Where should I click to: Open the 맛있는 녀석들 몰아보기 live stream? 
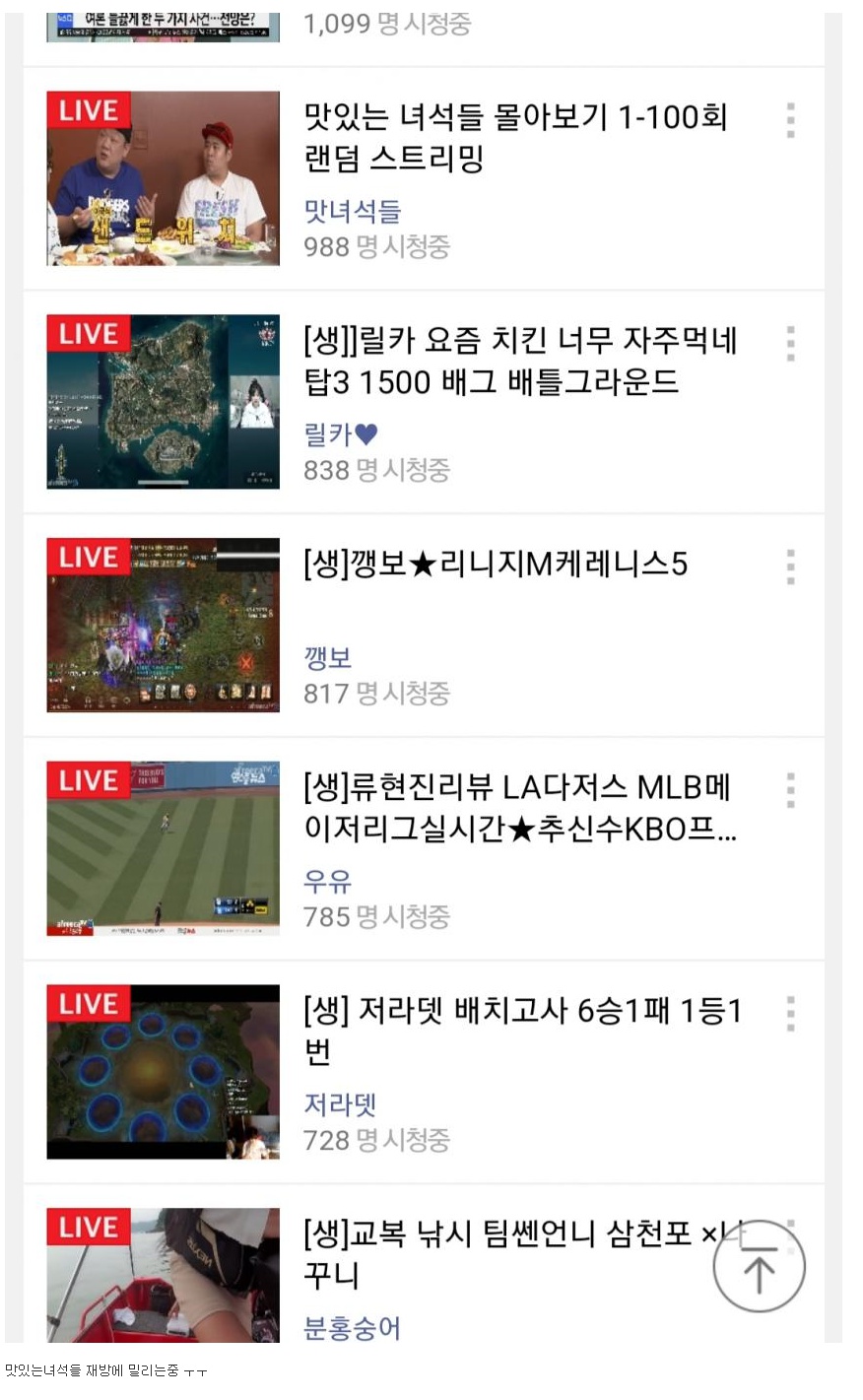tap(515, 137)
